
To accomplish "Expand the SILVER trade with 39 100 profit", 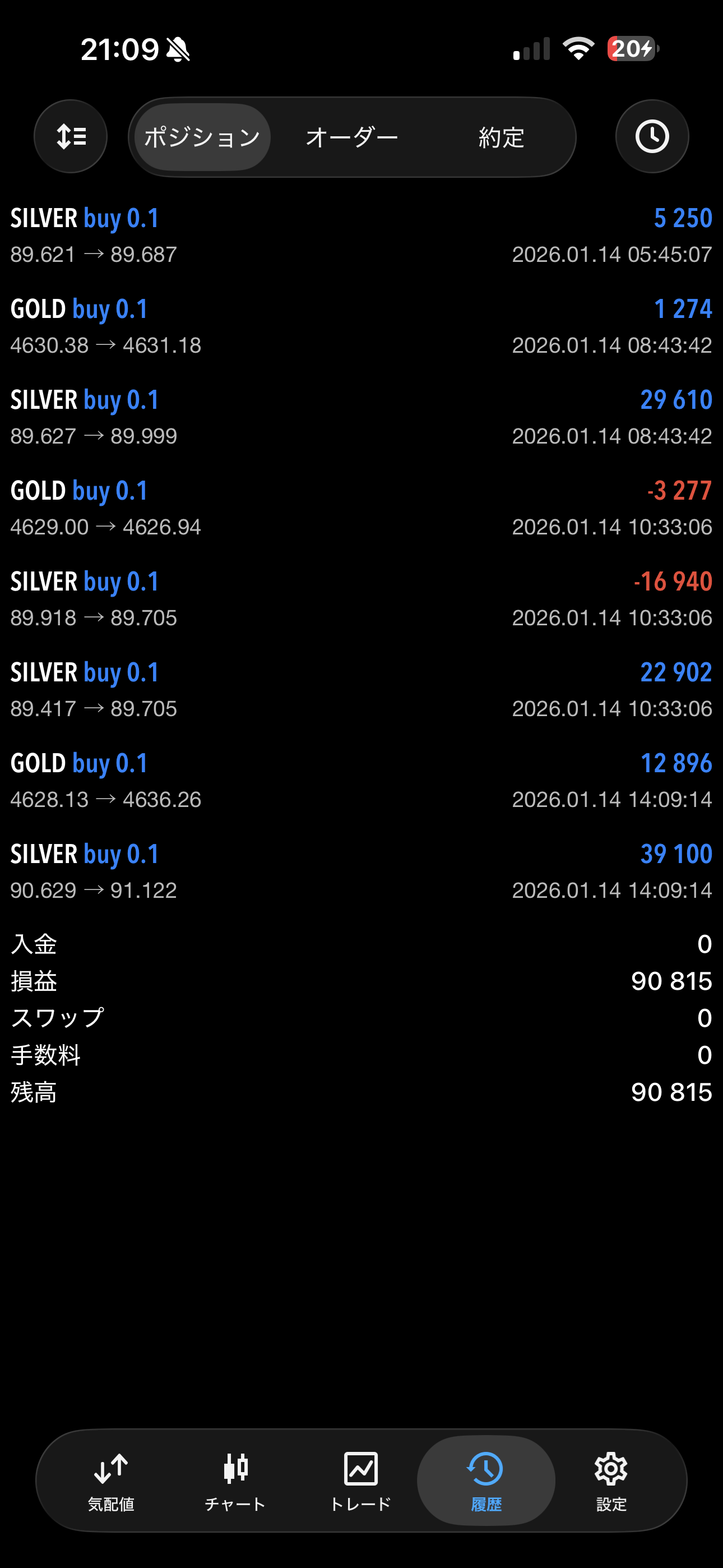I will click(361, 871).
